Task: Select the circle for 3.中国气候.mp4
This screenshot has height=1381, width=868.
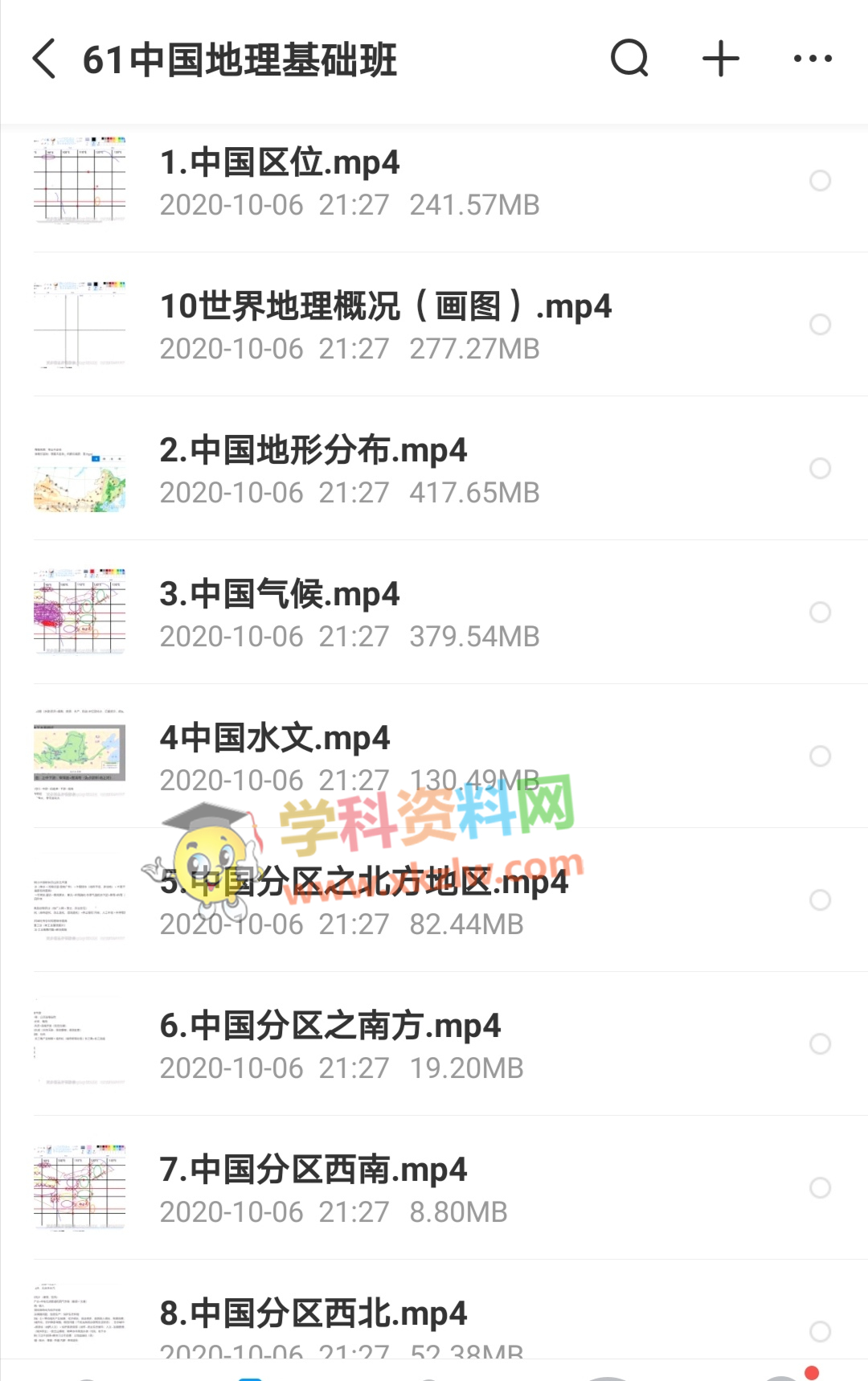Action: [820, 613]
